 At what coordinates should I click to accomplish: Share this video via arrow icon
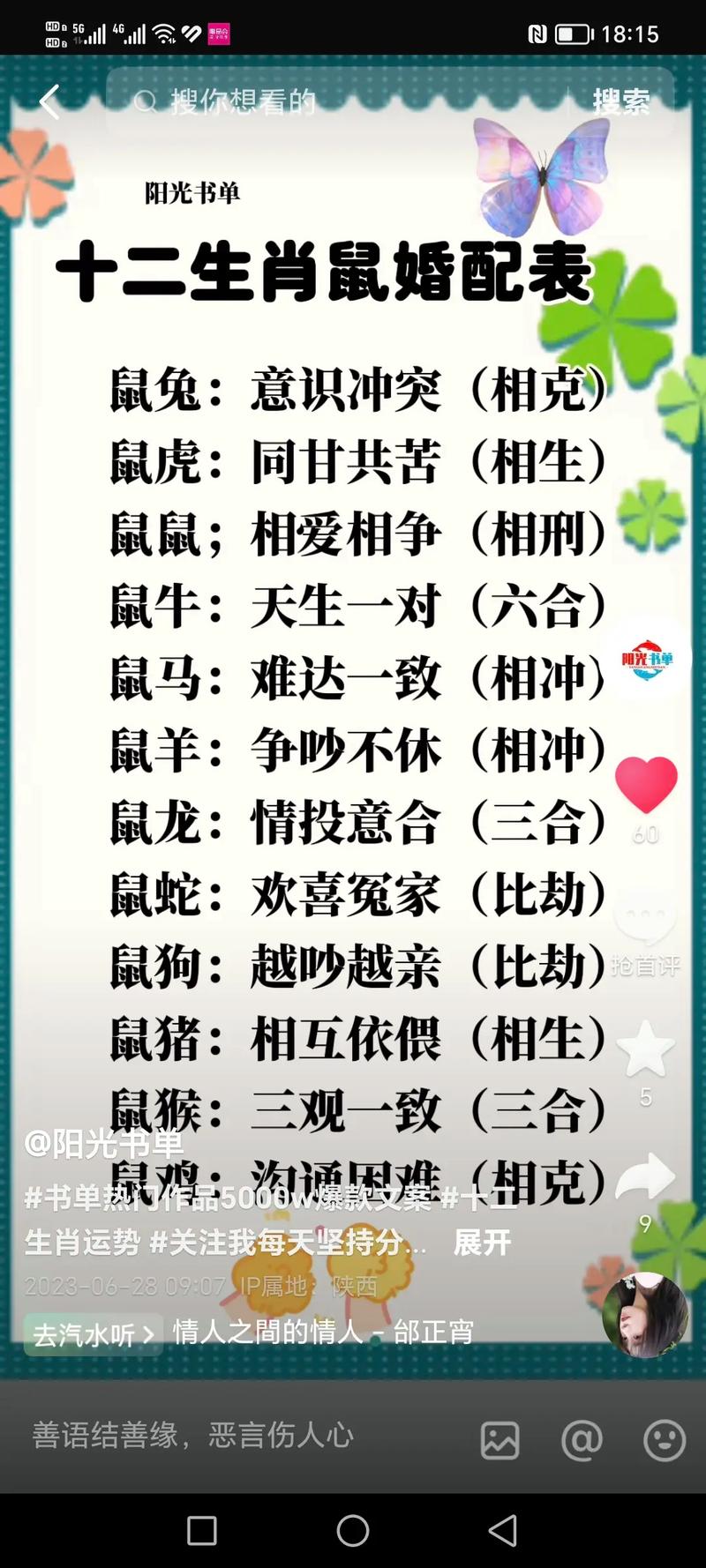click(x=645, y=1177)
